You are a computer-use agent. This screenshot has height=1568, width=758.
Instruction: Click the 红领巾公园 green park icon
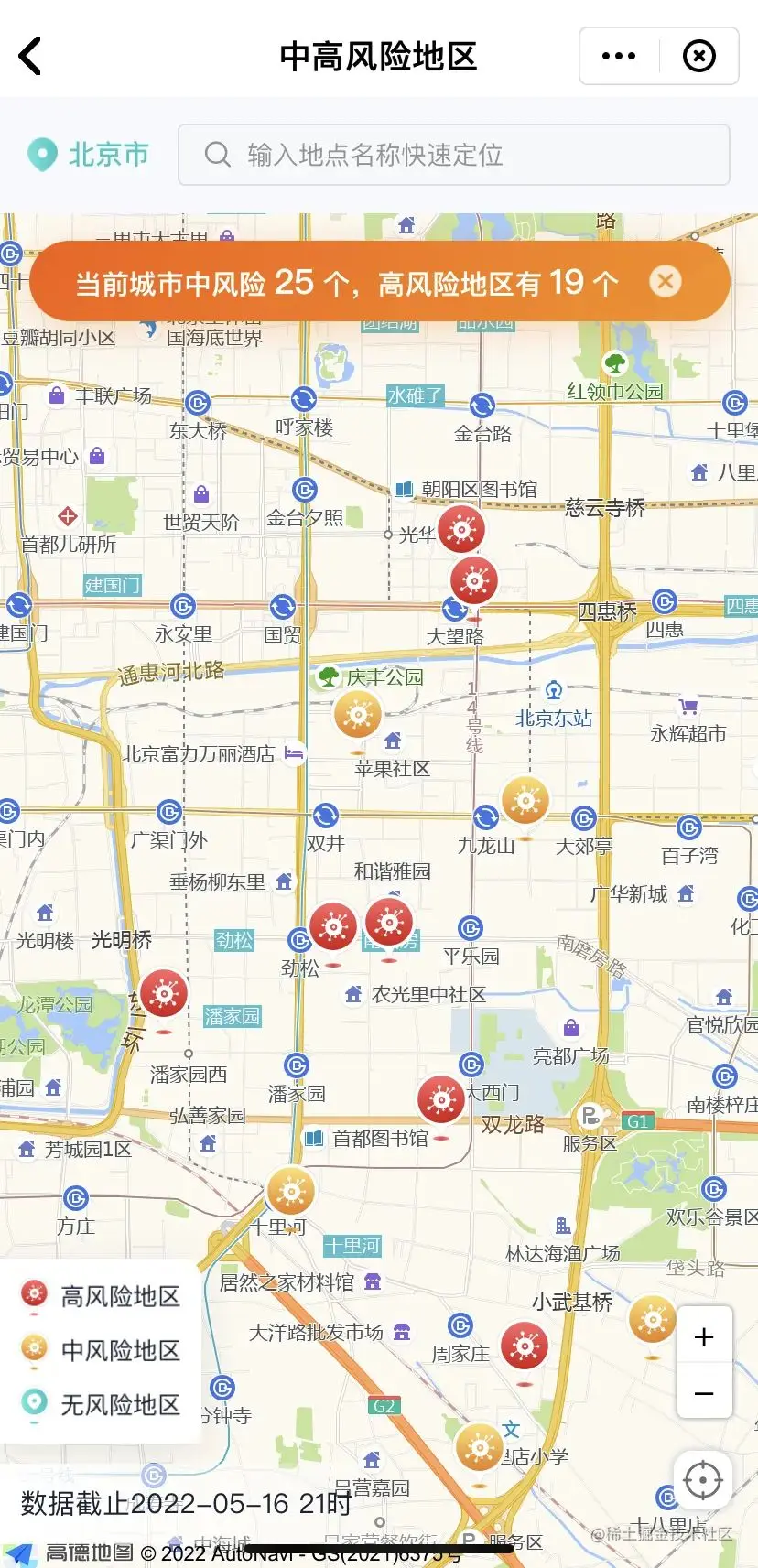pos(616,364)
